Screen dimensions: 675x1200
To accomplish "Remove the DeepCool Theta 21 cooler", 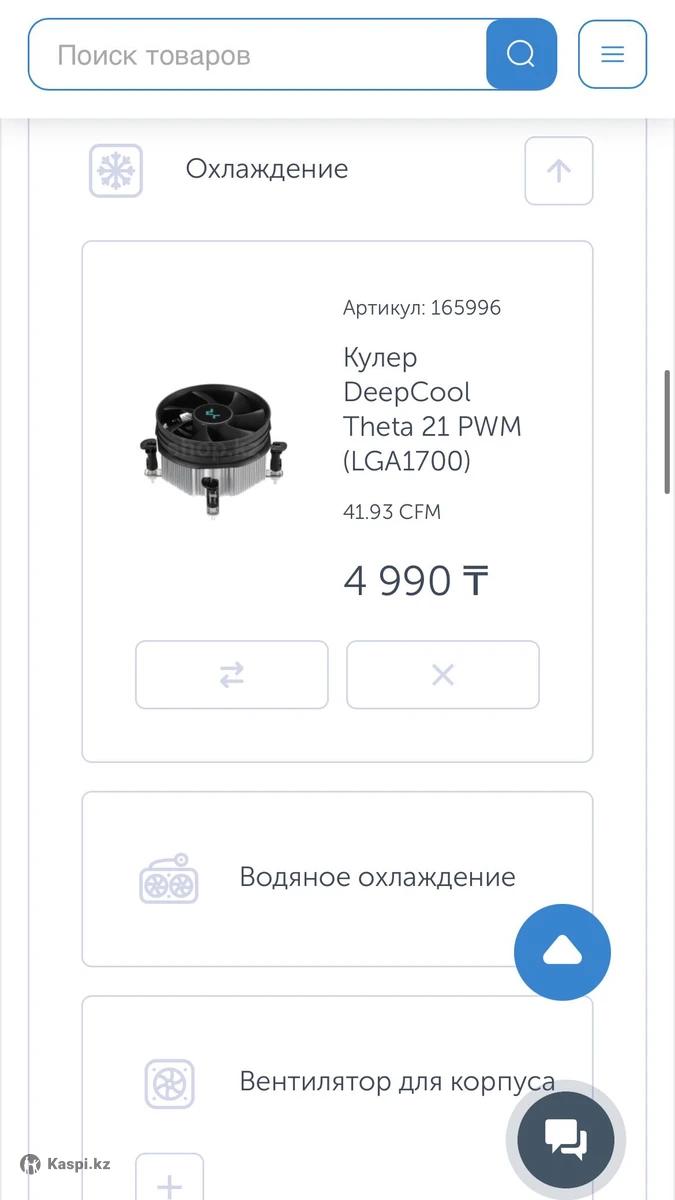I will tap(442, 675).
